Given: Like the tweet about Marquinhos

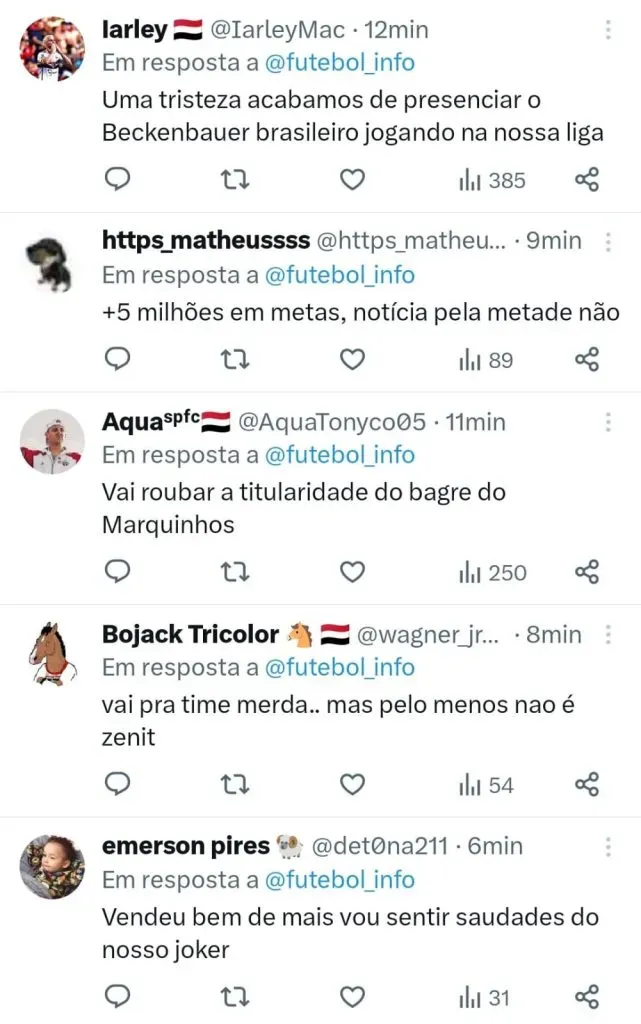Looking at the screenshot, I should [352, 571].
